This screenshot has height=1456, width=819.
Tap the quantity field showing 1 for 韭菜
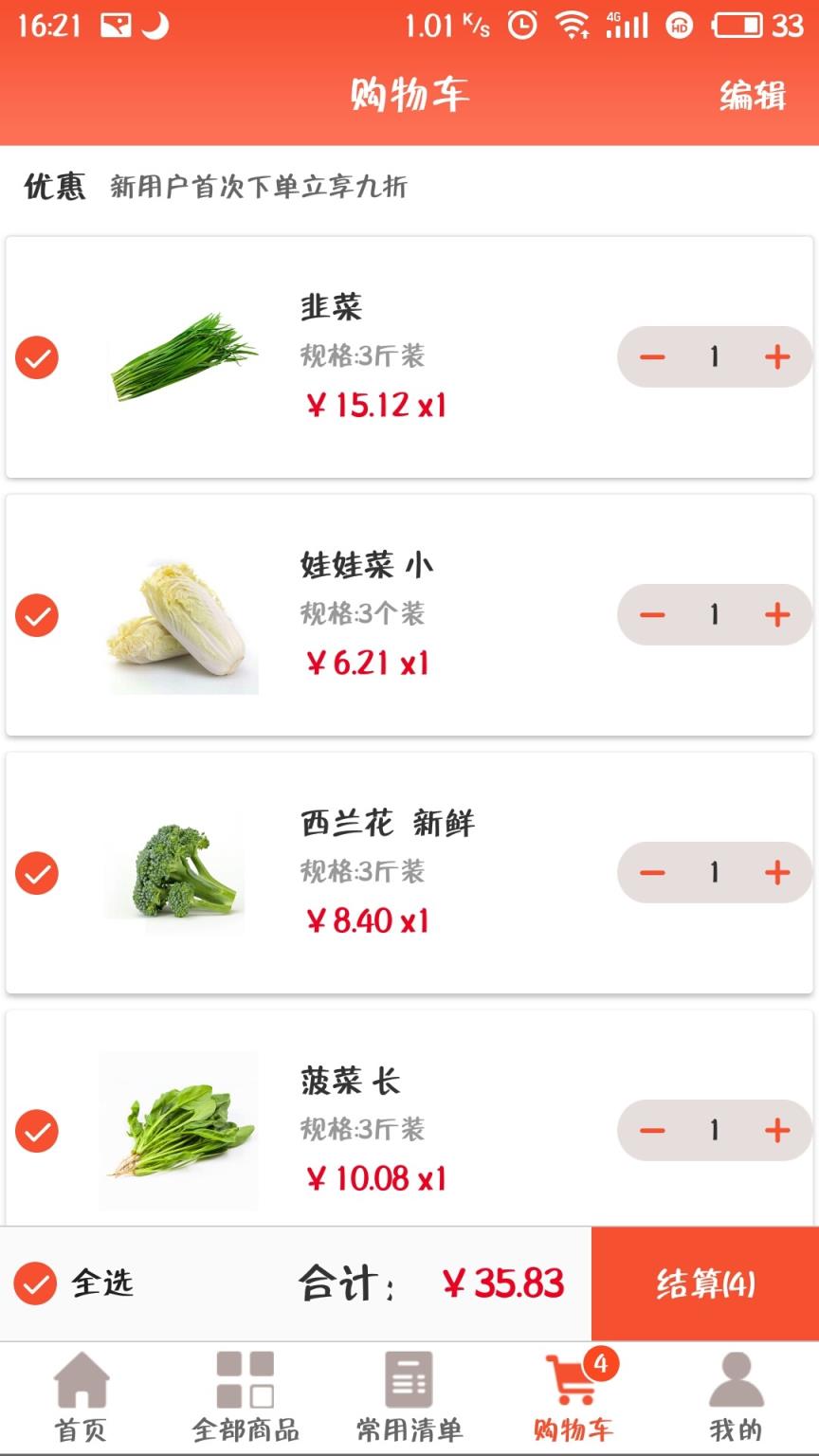click(x=715, y=357)
